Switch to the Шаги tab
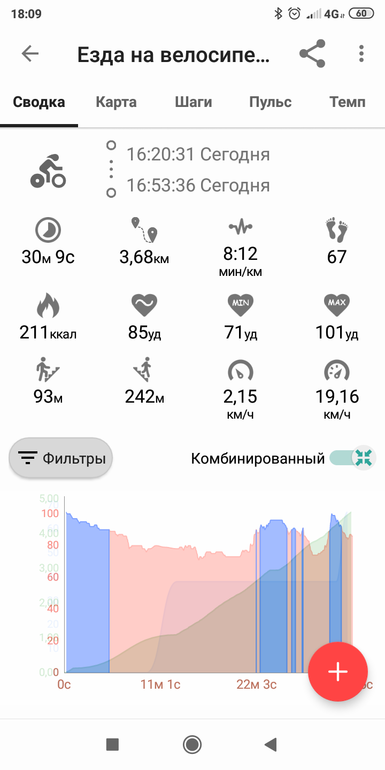Screen dimensions: 385x770 [193, 102]
